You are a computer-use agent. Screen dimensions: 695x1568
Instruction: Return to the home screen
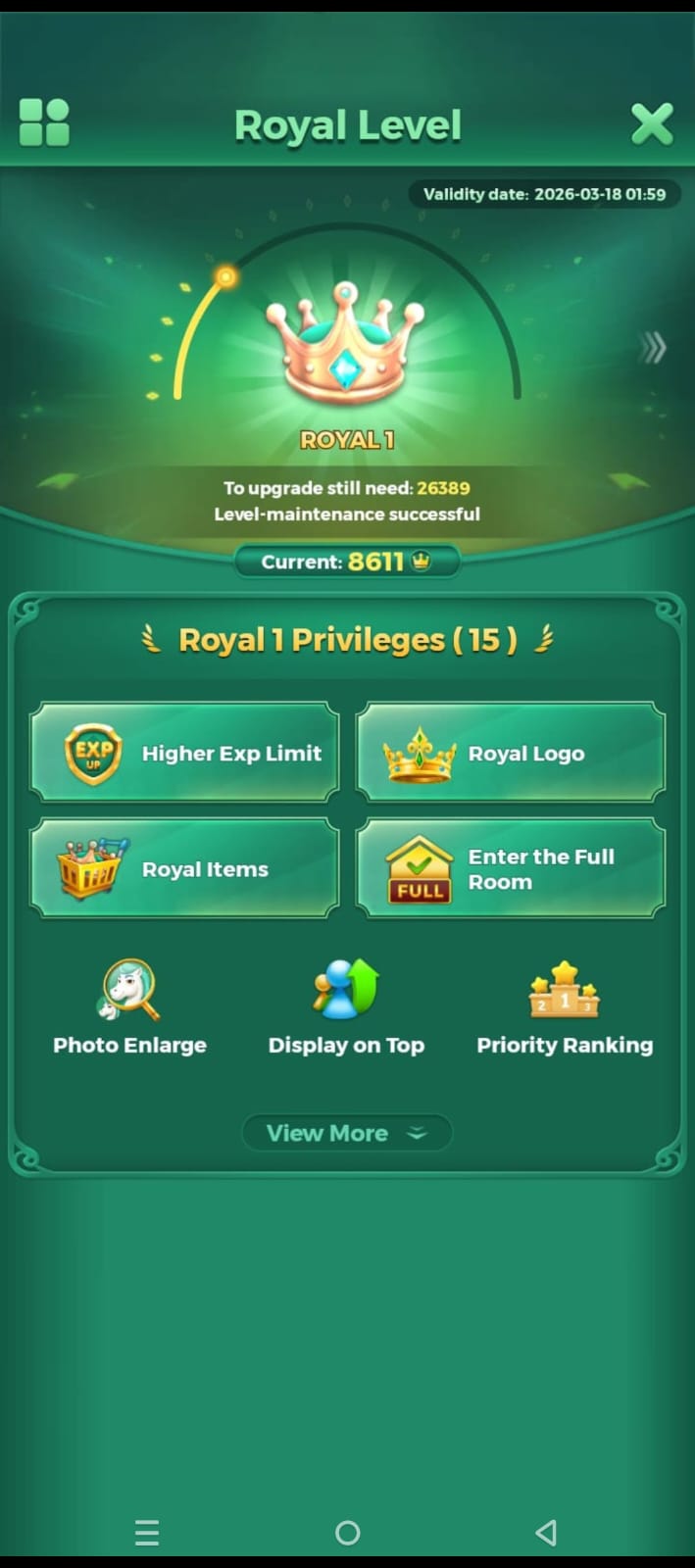[347, 1532]
